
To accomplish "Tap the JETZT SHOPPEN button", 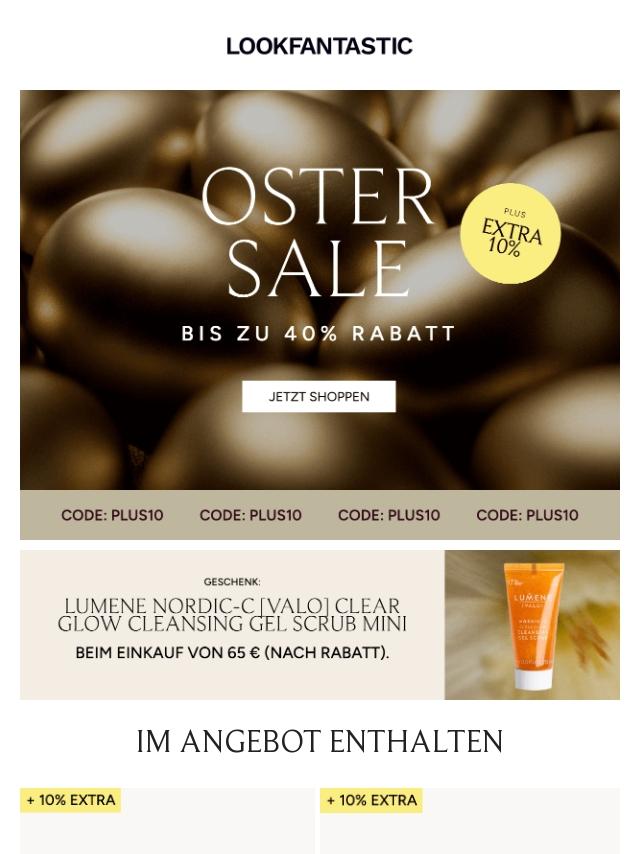I will [x=318, y=397].
